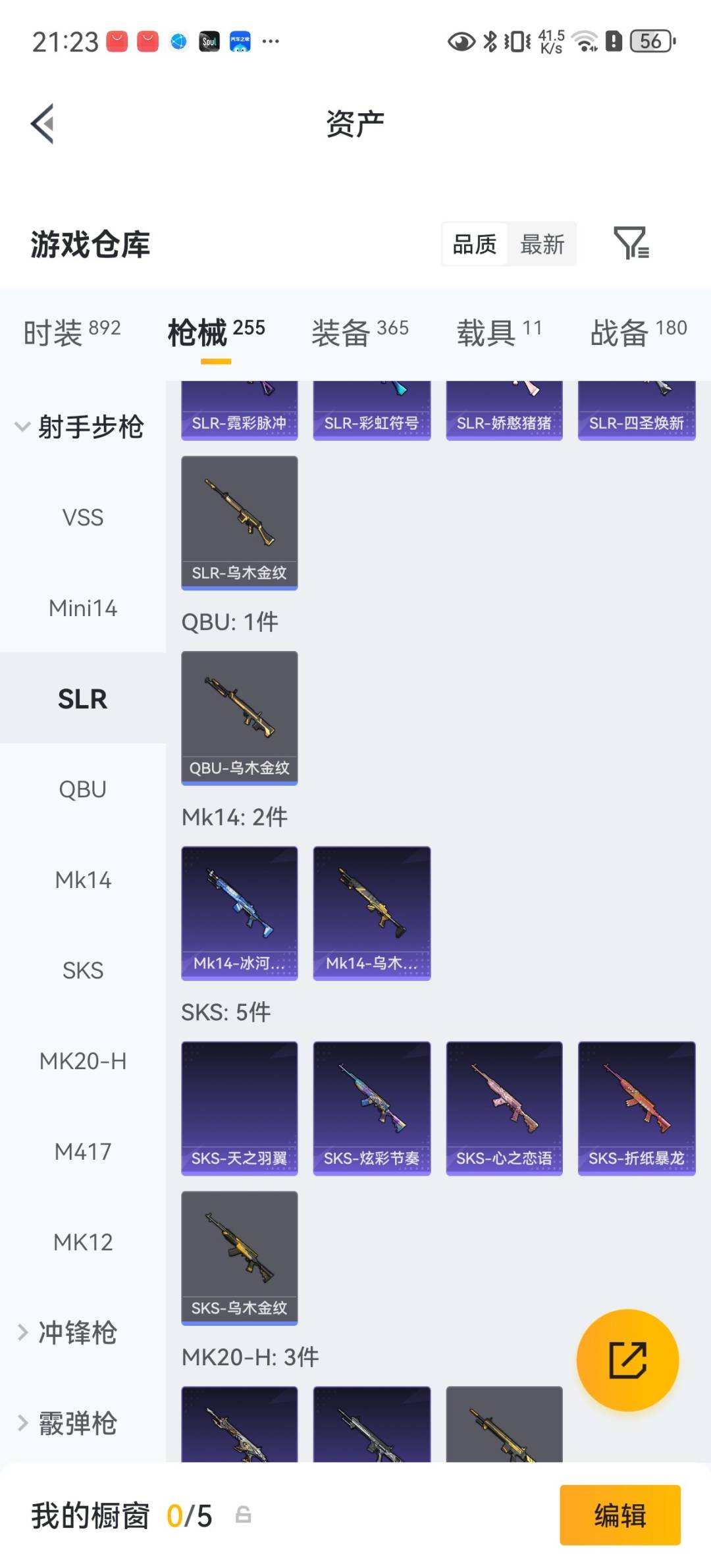Open the filter icon beside 最新
Image resolution: width=711 pixels, height=1568 pixels.
[x=631, y=244]
